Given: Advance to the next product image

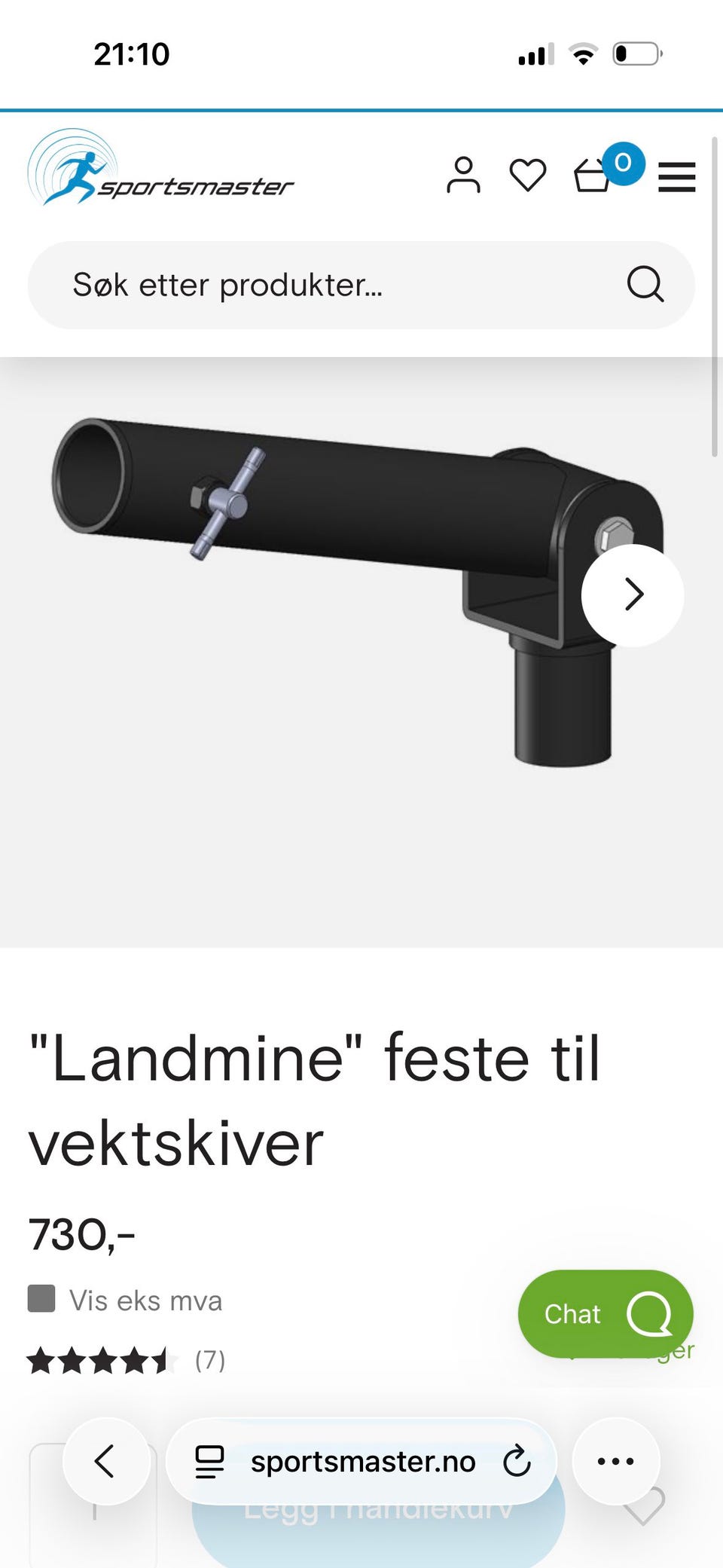Looking at the screenshot, I should coord(633,594).
